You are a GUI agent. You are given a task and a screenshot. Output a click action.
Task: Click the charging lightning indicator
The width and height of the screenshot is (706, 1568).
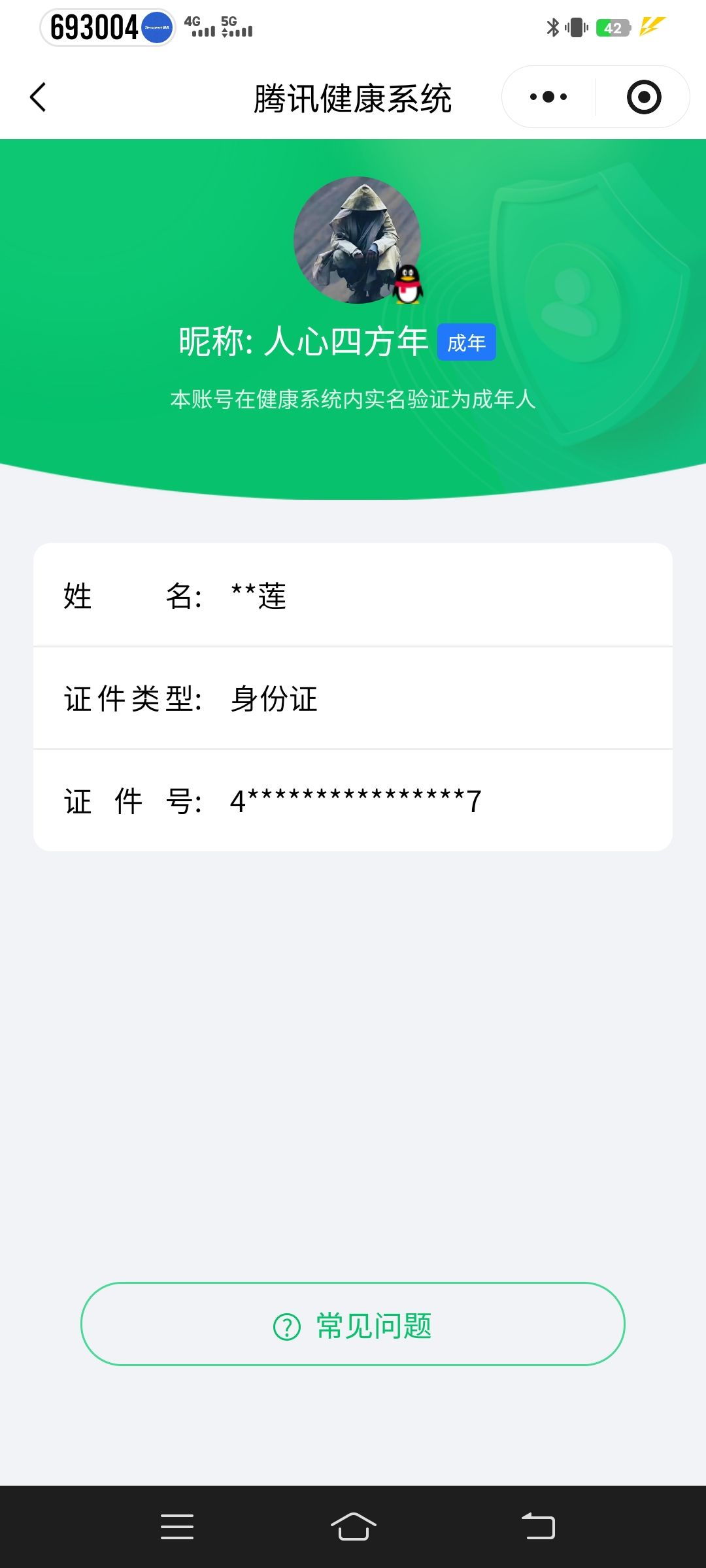click(650, 27)
